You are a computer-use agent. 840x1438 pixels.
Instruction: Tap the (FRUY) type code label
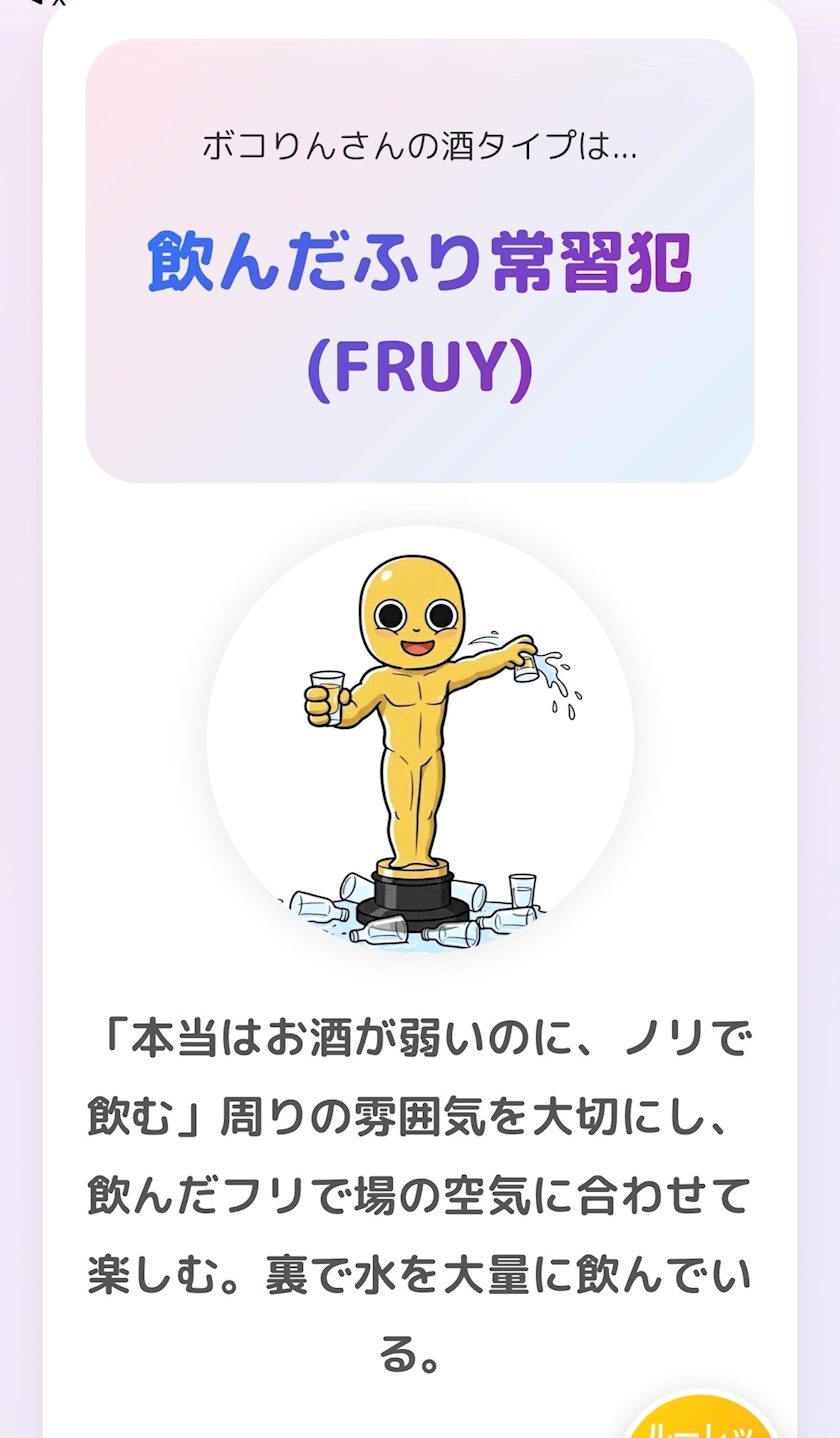pos(420,367)
